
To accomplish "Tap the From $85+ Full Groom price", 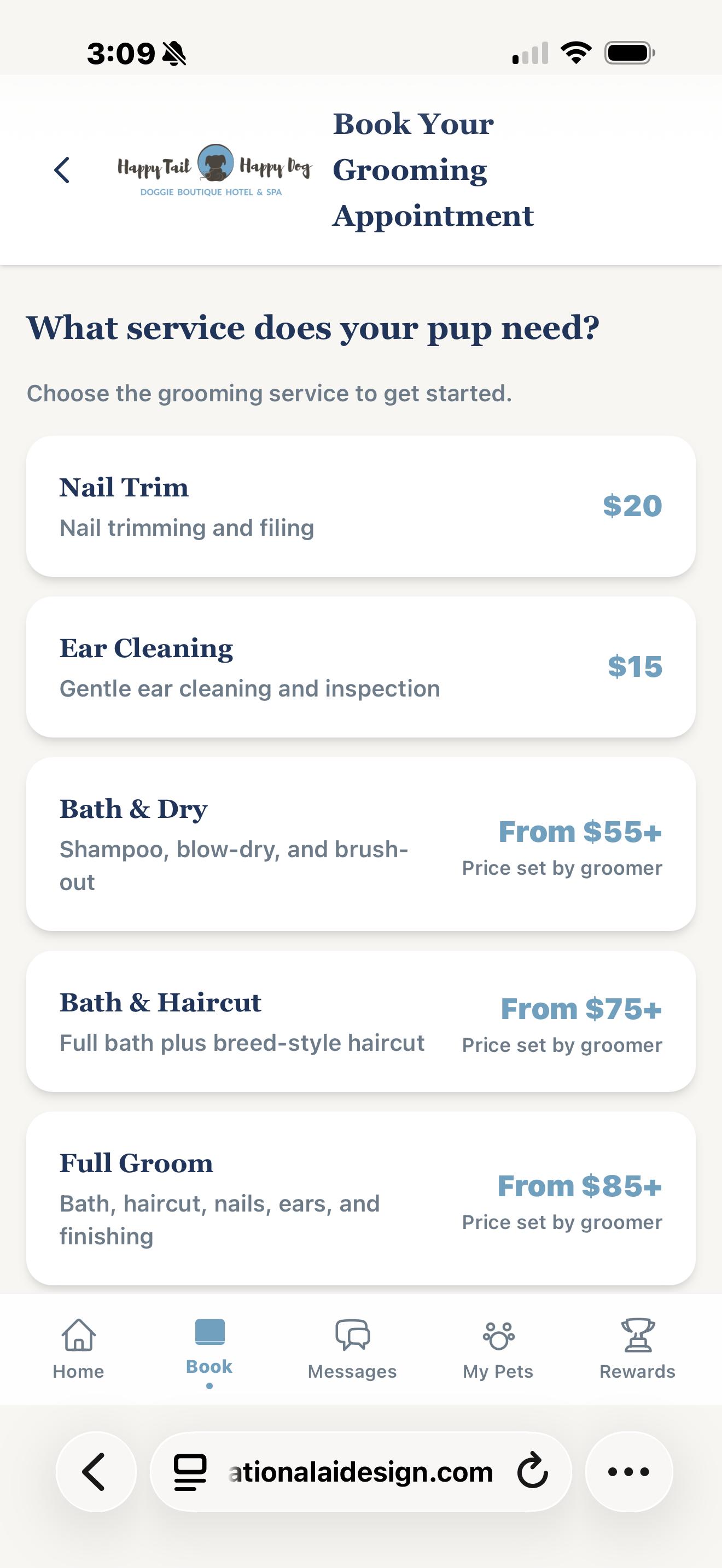I will [x=580, y=1185].
